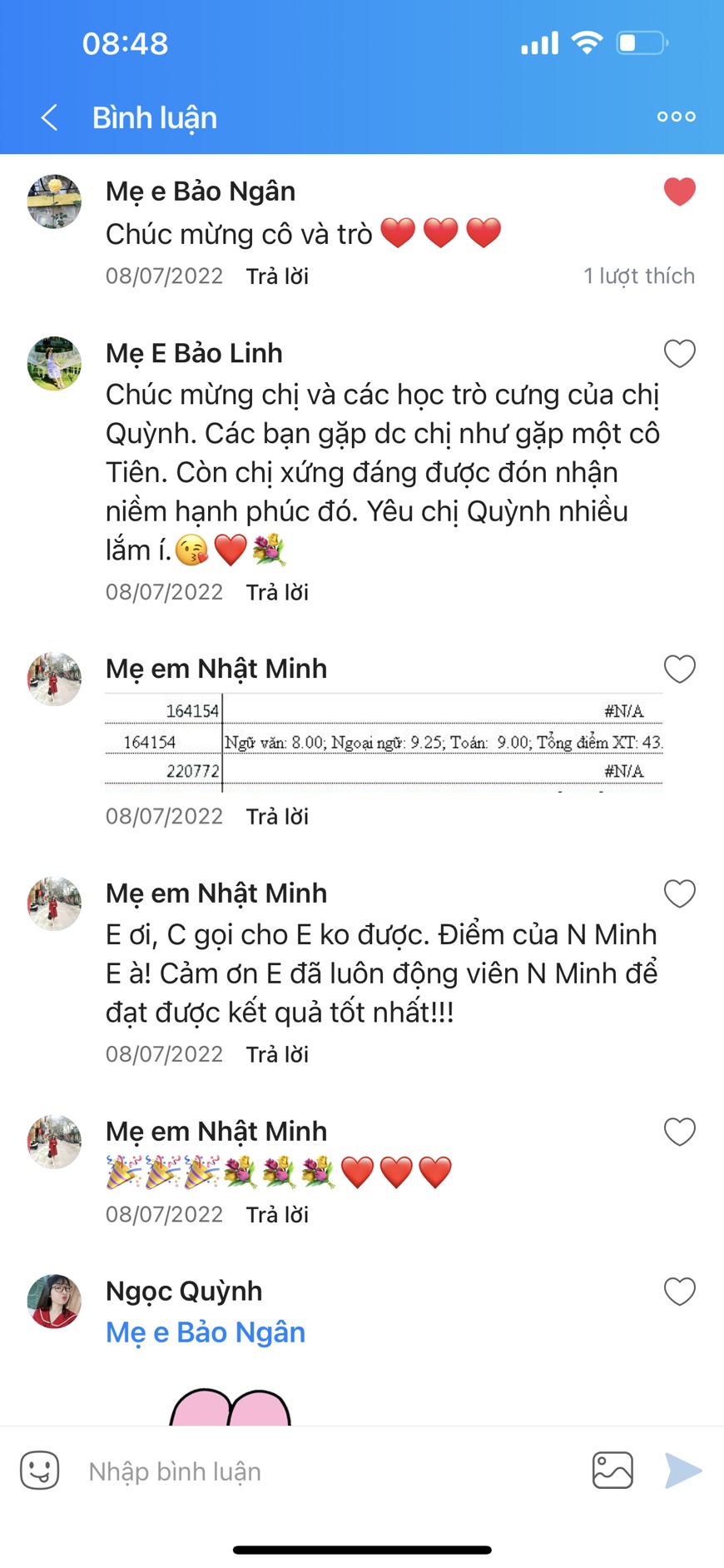The width and height of the screenshot is (724, 1568).
Task: Reply to the 'E ơi, C gọi' comment
Action: 277,1054
